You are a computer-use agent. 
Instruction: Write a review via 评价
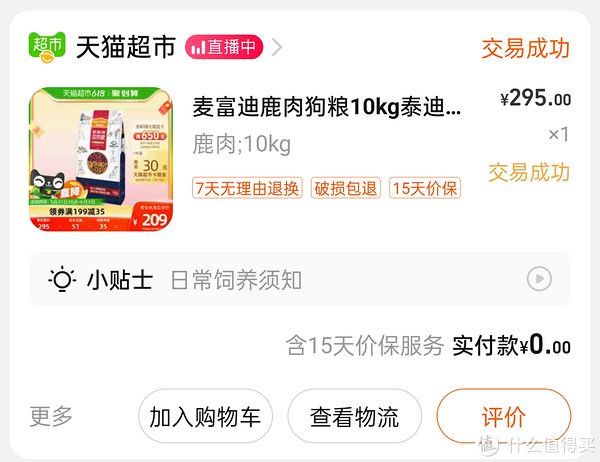click(503, 416)
